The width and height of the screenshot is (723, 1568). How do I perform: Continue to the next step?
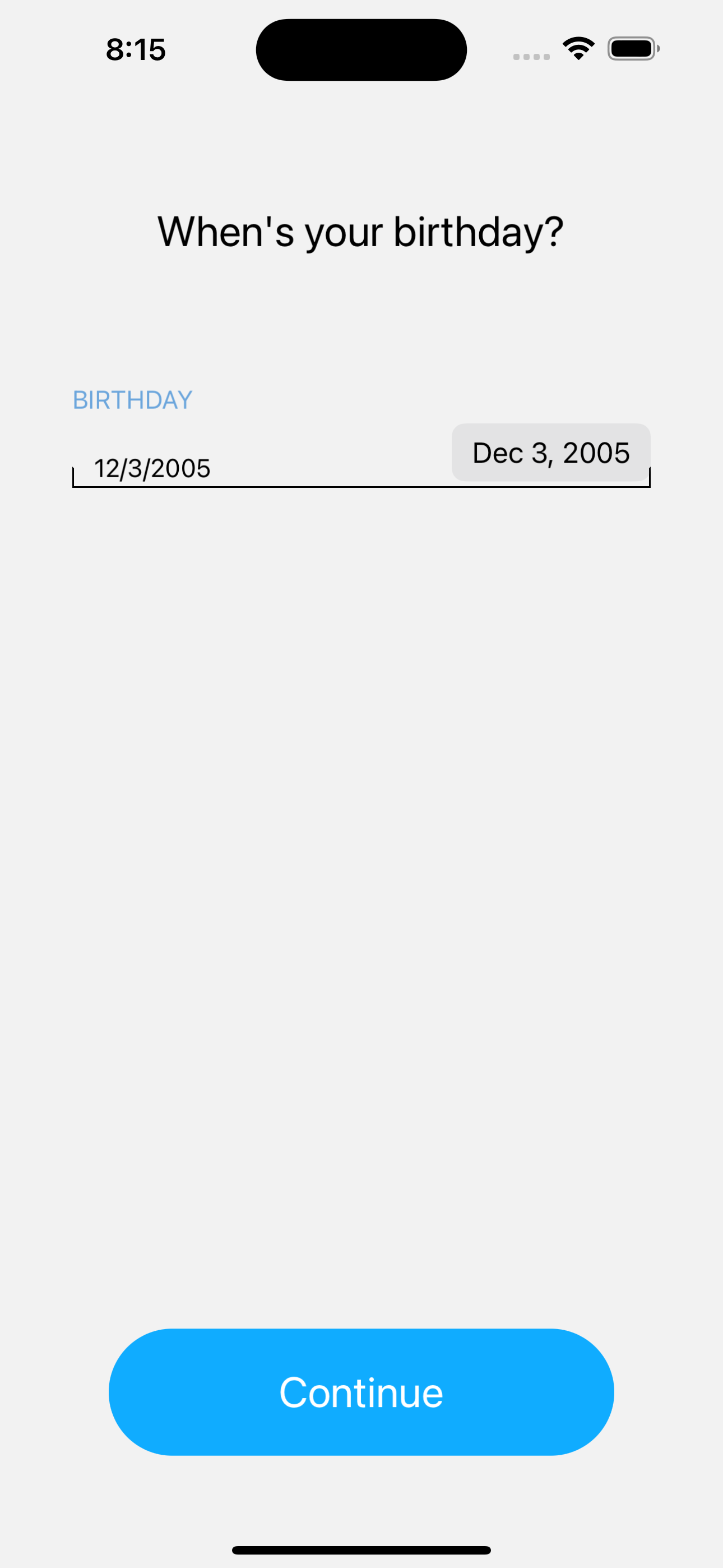click(361, 1392)
